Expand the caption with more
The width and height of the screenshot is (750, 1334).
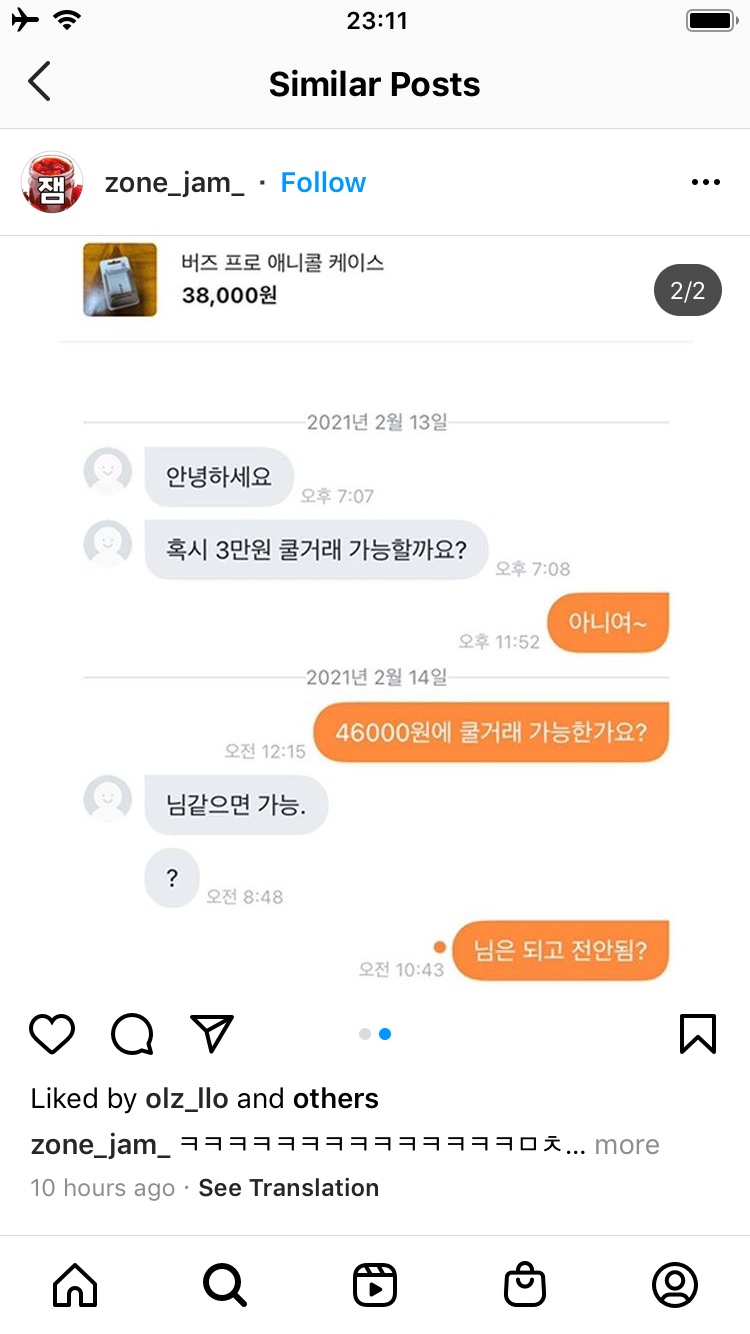point(627,1145)
